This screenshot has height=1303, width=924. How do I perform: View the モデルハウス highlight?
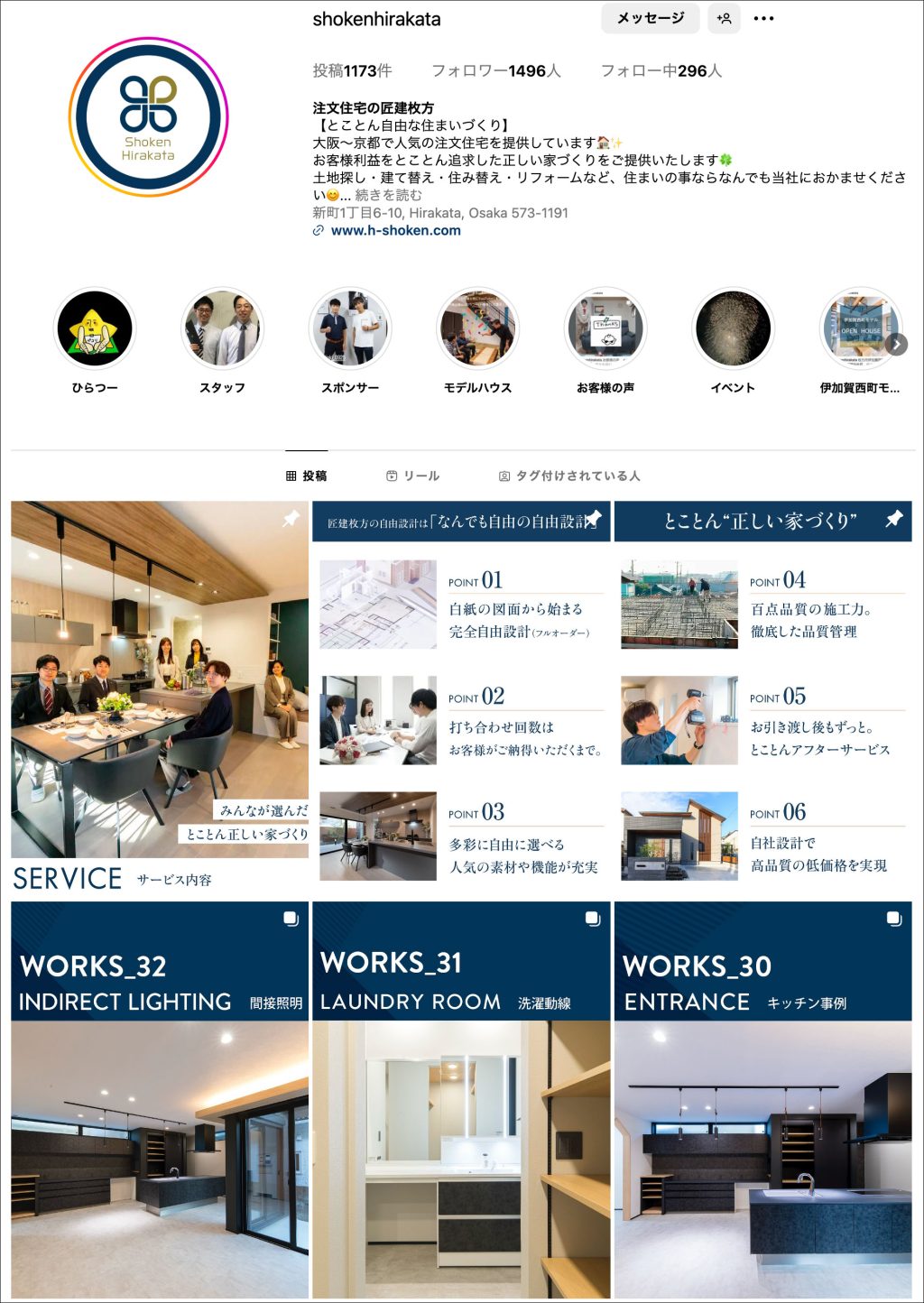tap(477, 329)
